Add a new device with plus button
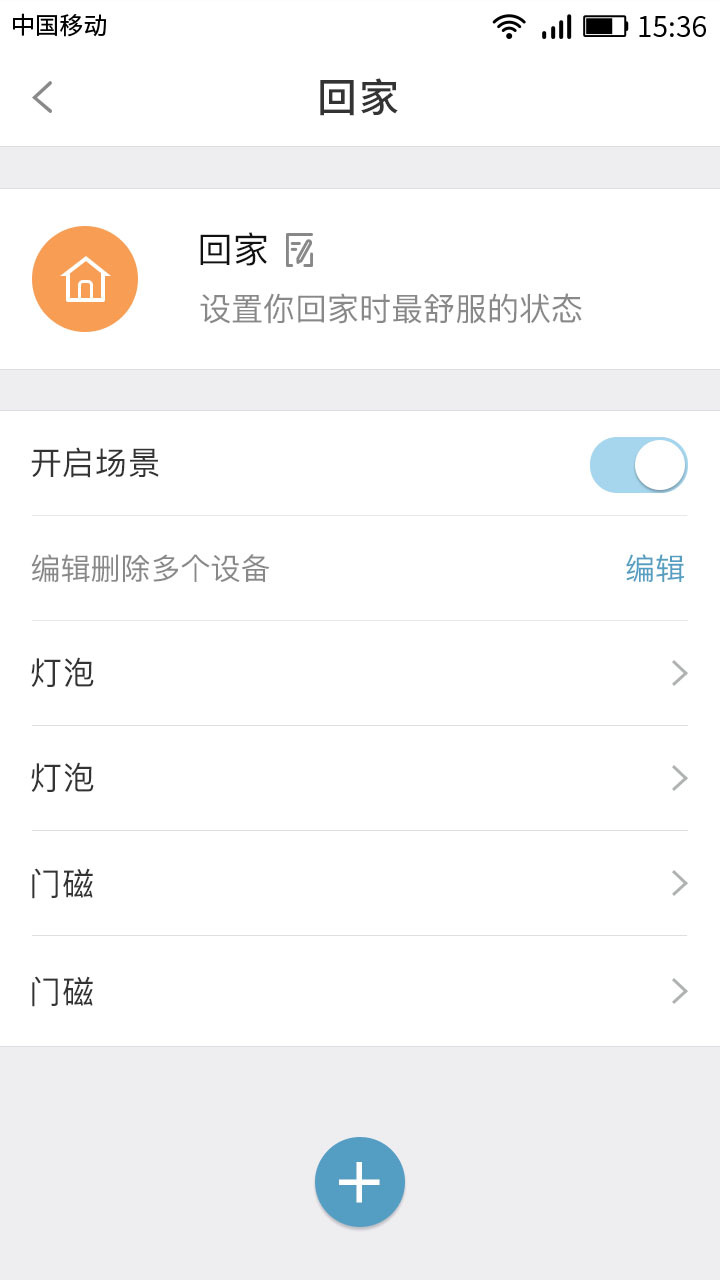 pyautogui.click(x=360, y=1182)
